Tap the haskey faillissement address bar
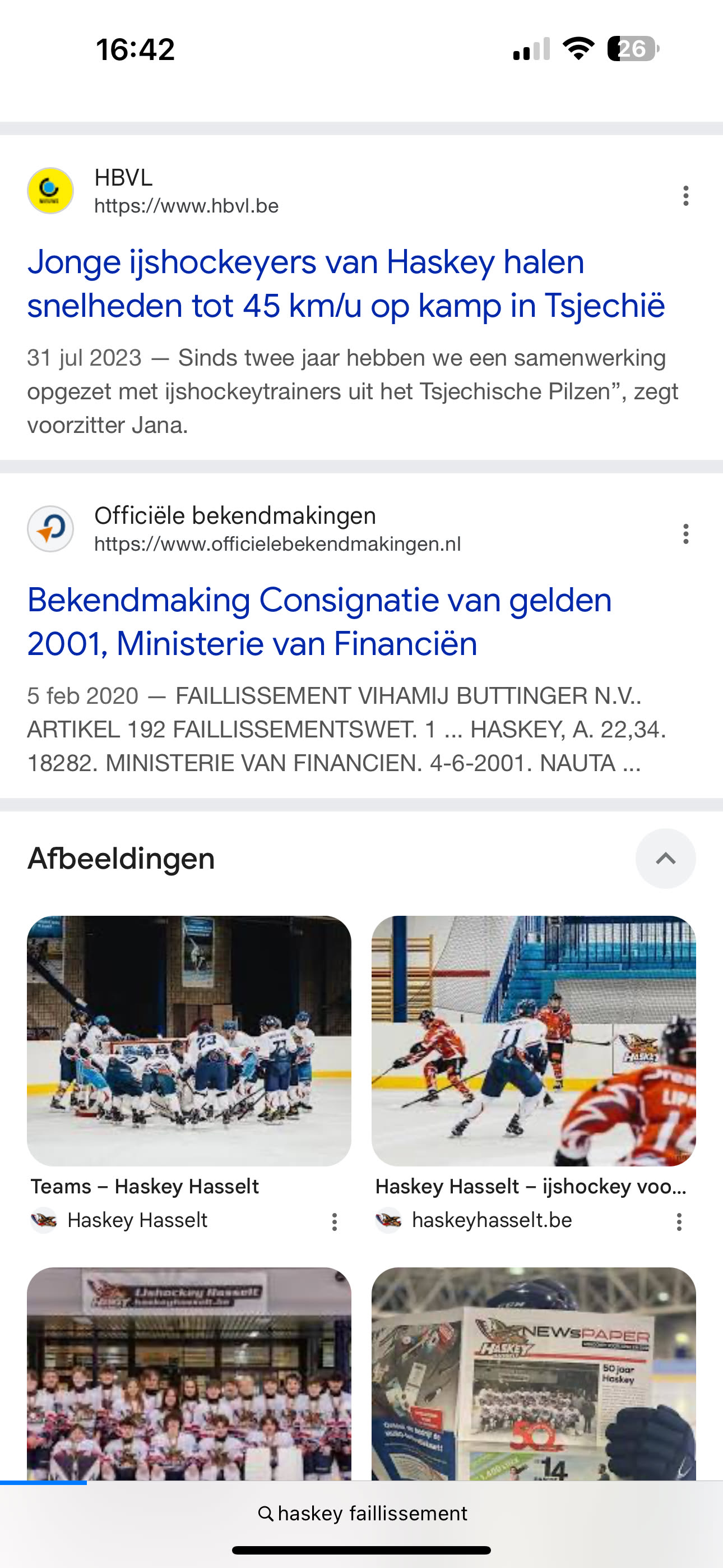Image resolution: width=723 pixels, height=1568 pixels. click(363, 1513)
